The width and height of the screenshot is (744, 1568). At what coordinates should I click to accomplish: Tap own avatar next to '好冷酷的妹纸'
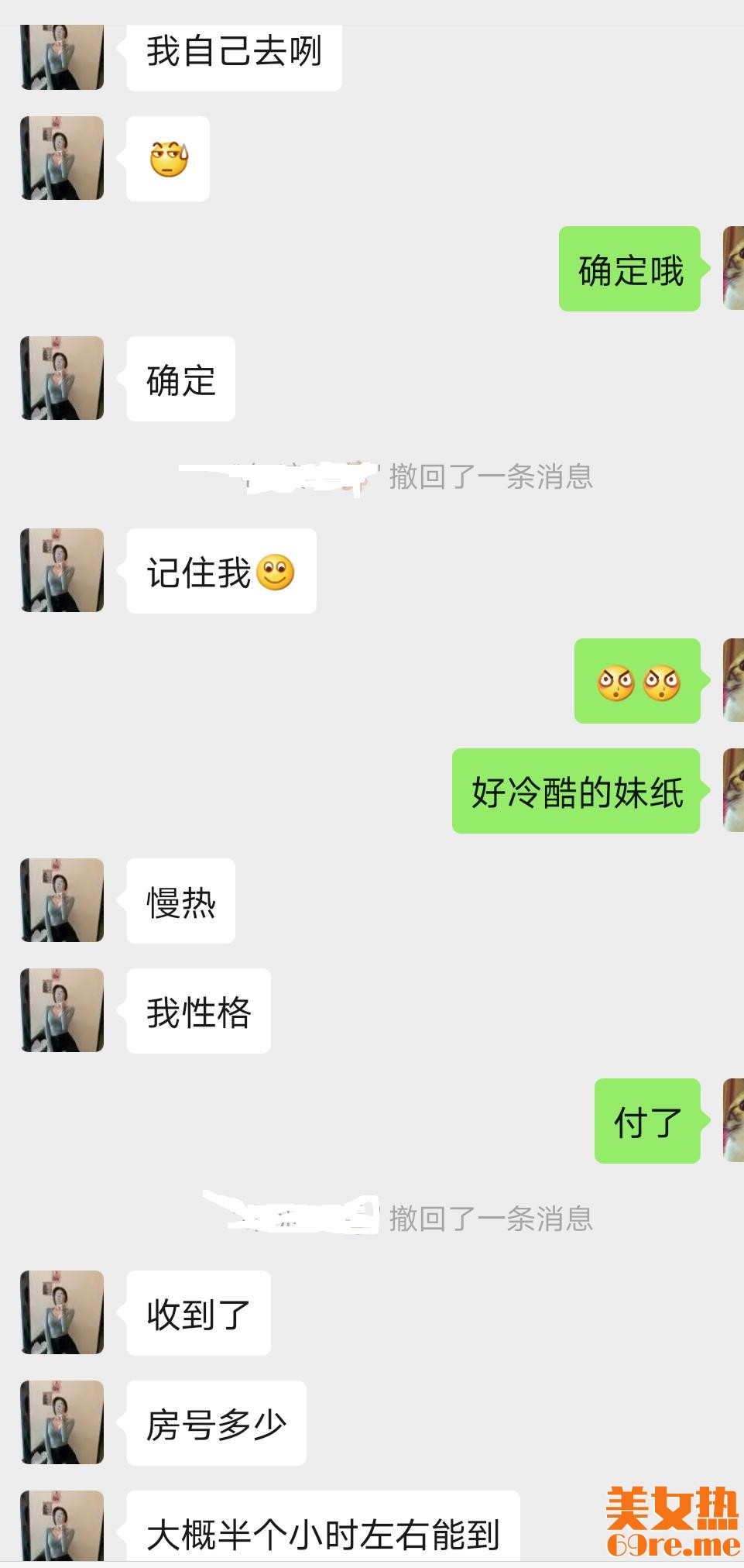732,790
